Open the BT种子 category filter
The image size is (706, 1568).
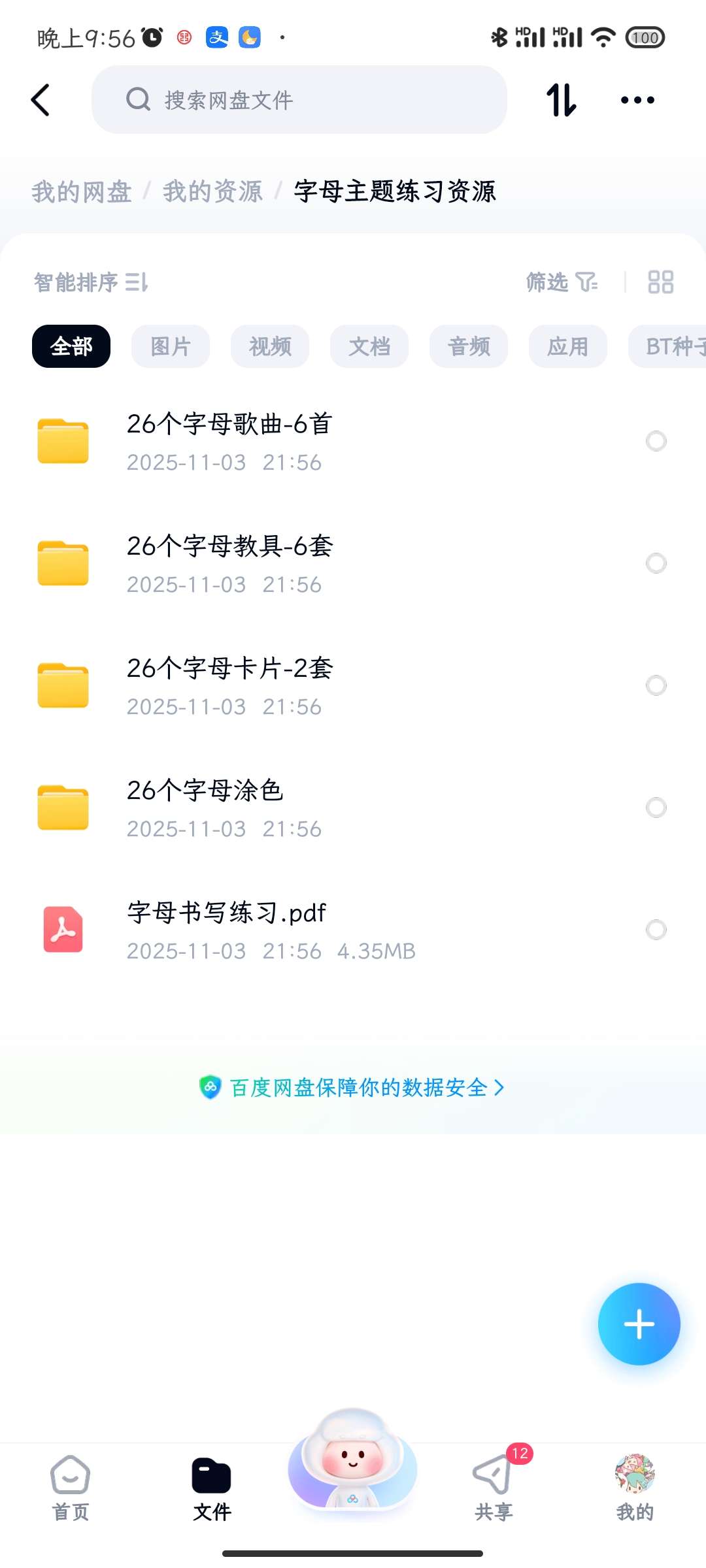673,346
